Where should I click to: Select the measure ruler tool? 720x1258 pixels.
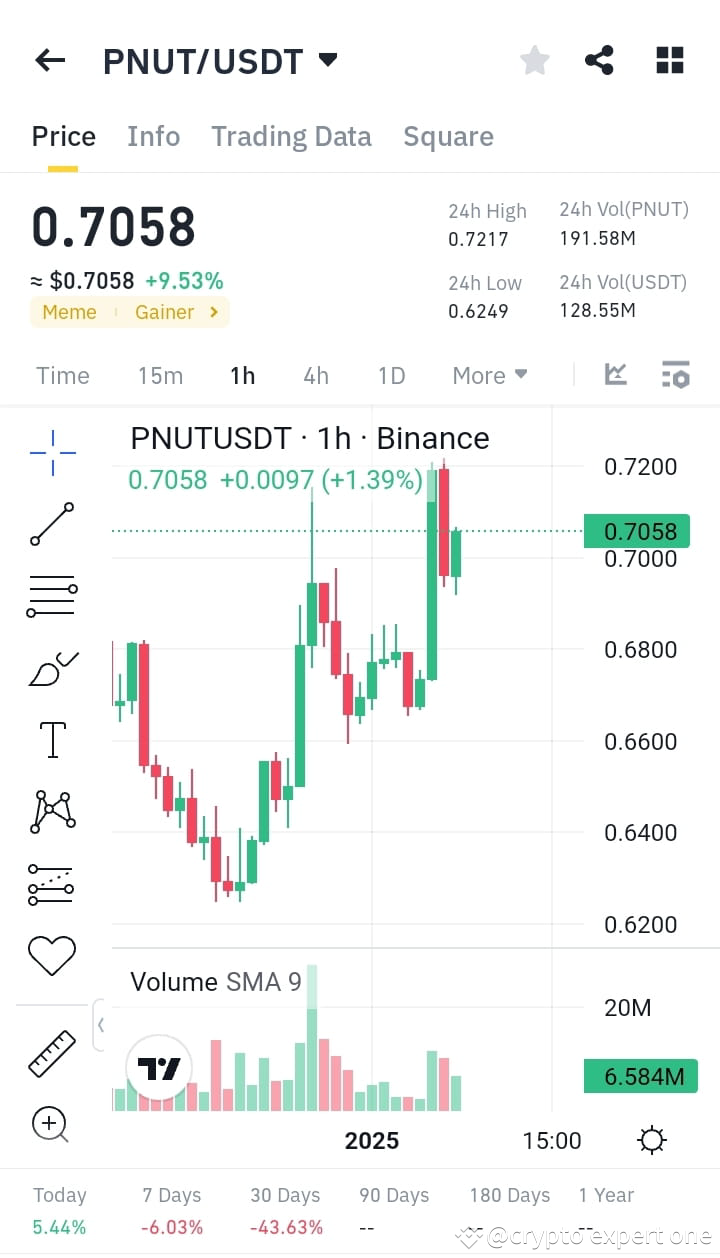point(52,1053)
